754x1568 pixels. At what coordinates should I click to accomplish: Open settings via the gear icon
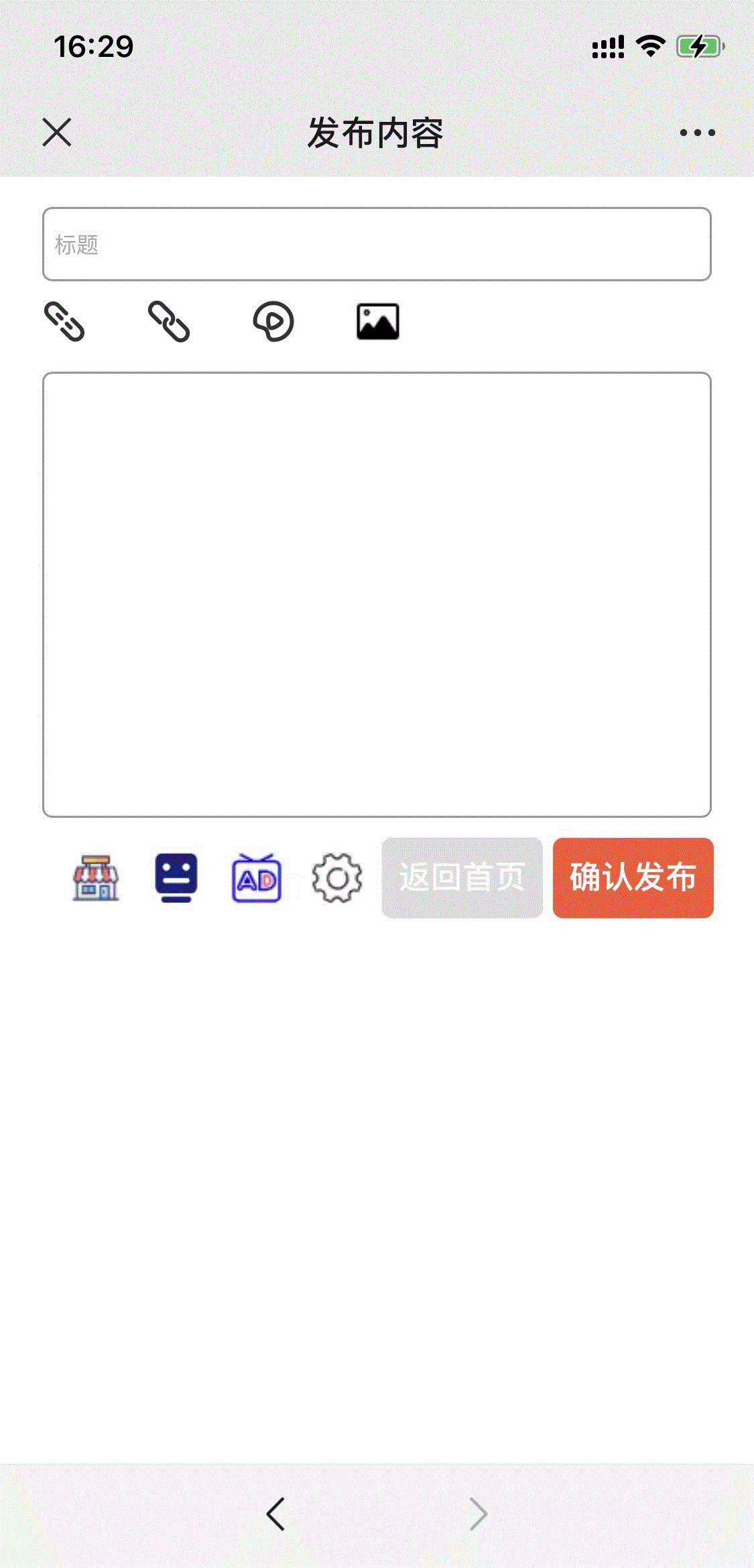(x=337, y=879)
